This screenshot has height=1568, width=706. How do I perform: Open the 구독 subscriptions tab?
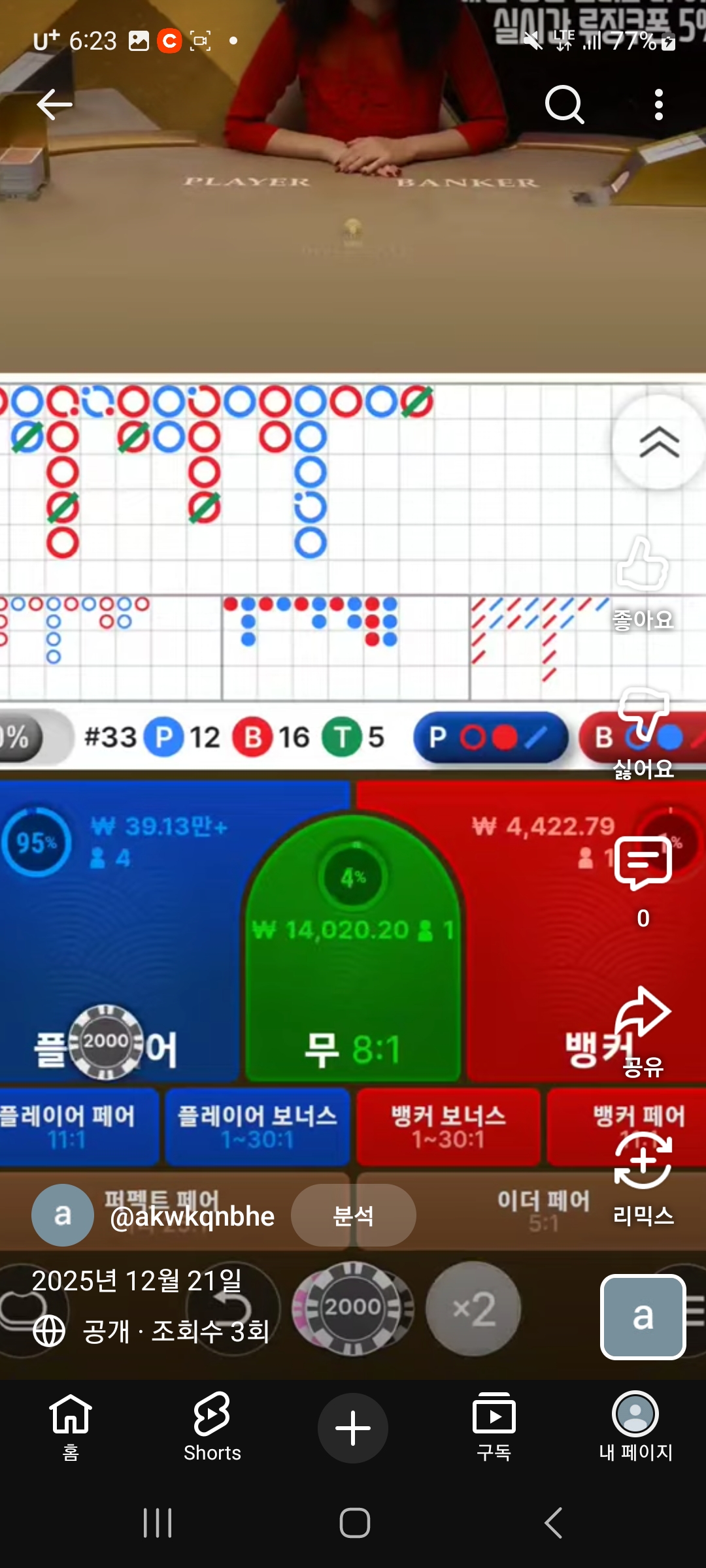(x=494, y=1427)
